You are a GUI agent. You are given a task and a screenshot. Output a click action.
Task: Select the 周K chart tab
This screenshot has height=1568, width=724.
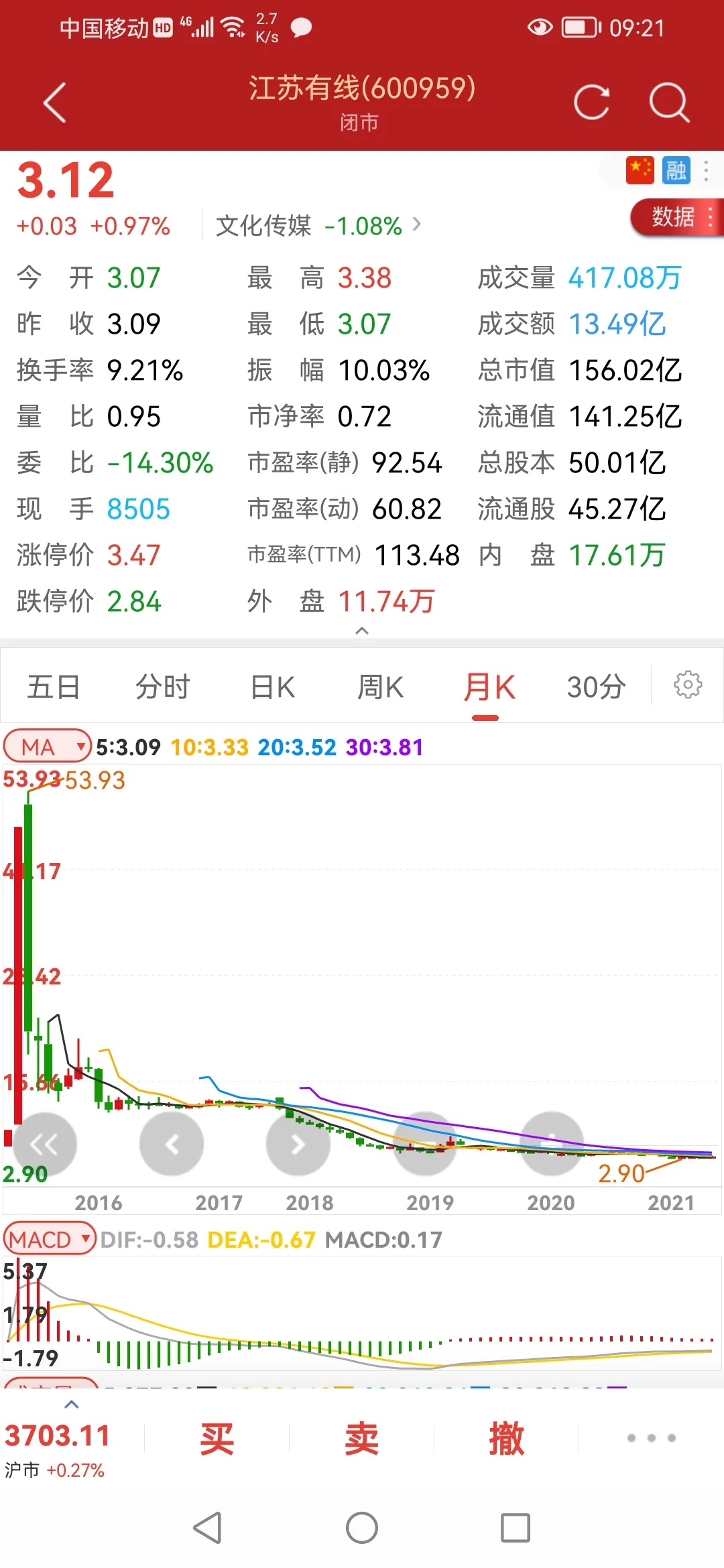click(380, 687)
